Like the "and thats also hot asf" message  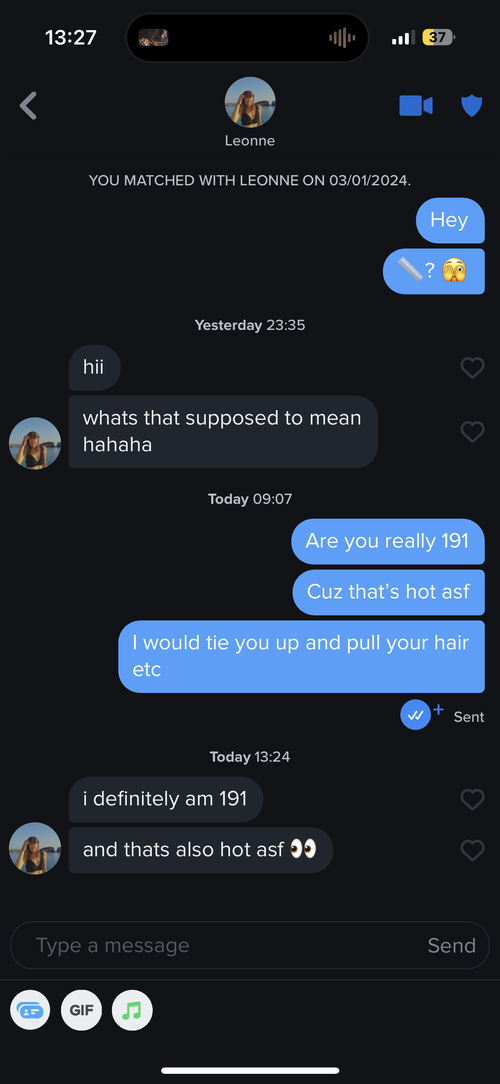click(472, 850)
